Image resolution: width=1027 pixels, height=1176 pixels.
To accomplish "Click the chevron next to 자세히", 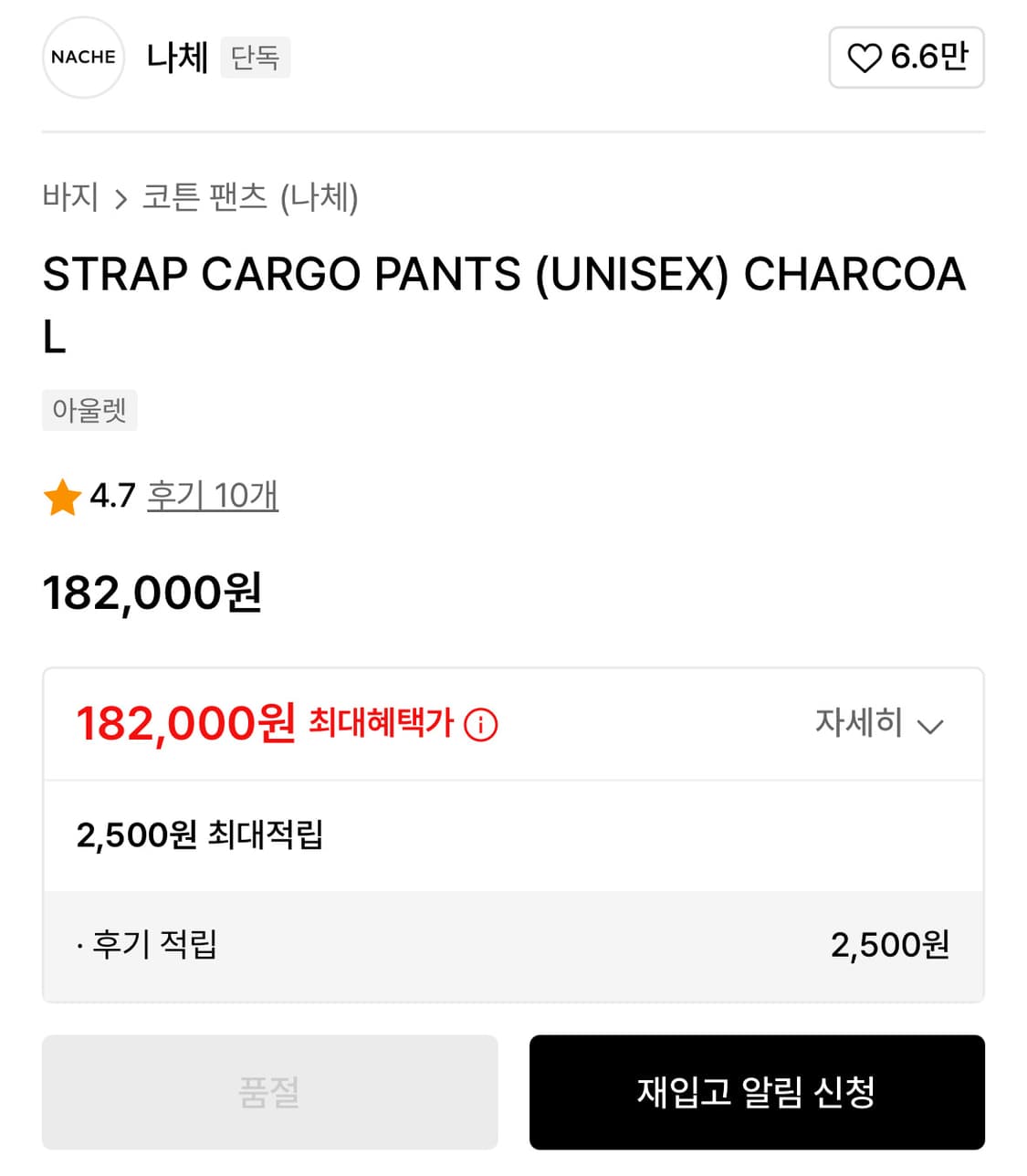I will [x=930, y=727].
